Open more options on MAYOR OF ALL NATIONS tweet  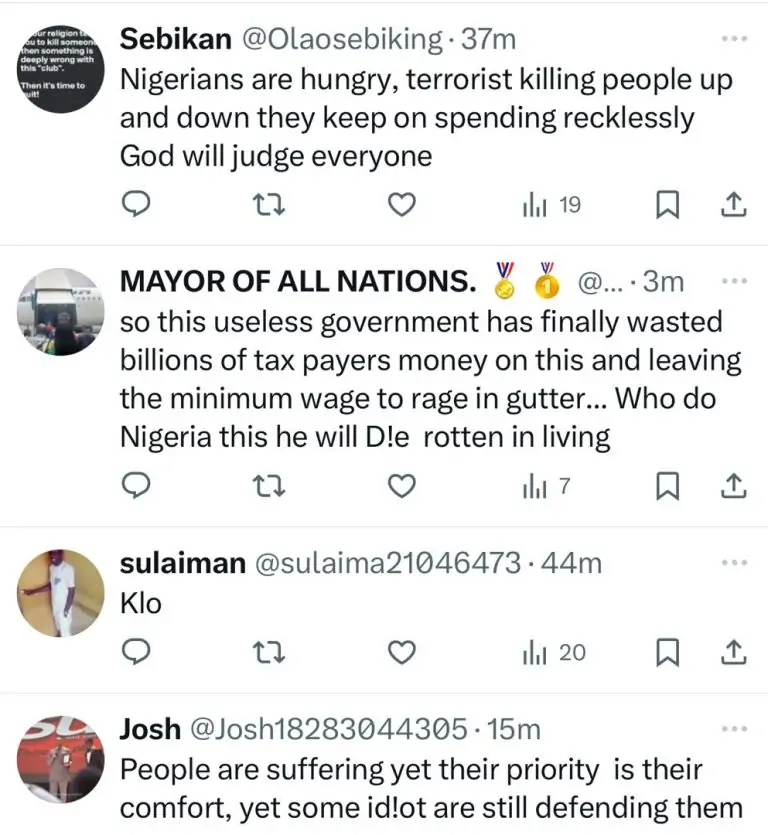pyautogui.click(x=734, y=281)
